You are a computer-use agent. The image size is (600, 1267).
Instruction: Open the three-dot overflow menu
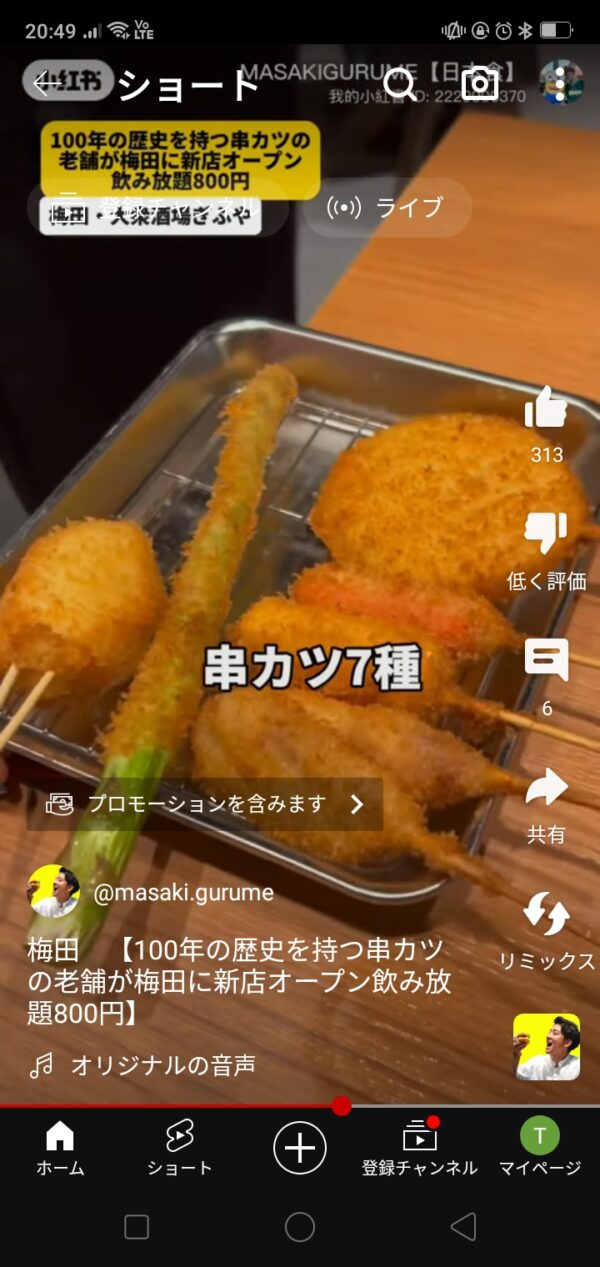pyautogui.click(x=560, y=84)
